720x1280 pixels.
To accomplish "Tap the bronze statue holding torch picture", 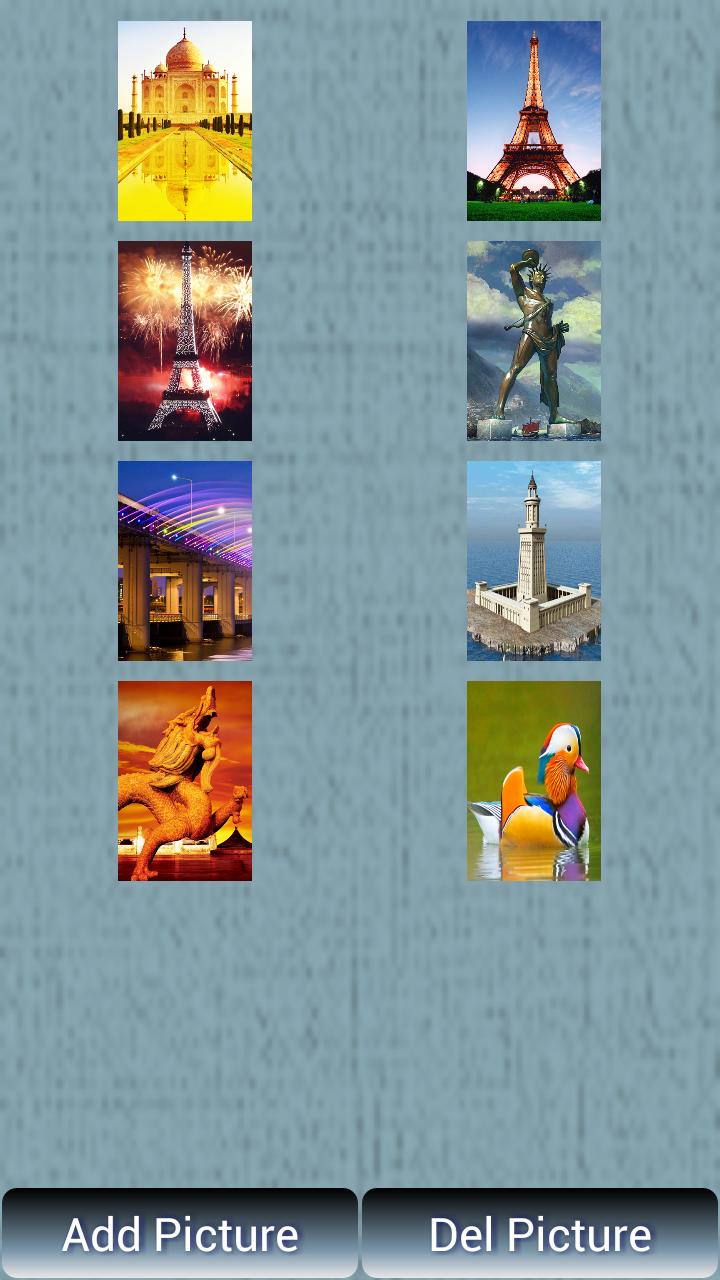I will pyautogui.click(x=534, y=341).
